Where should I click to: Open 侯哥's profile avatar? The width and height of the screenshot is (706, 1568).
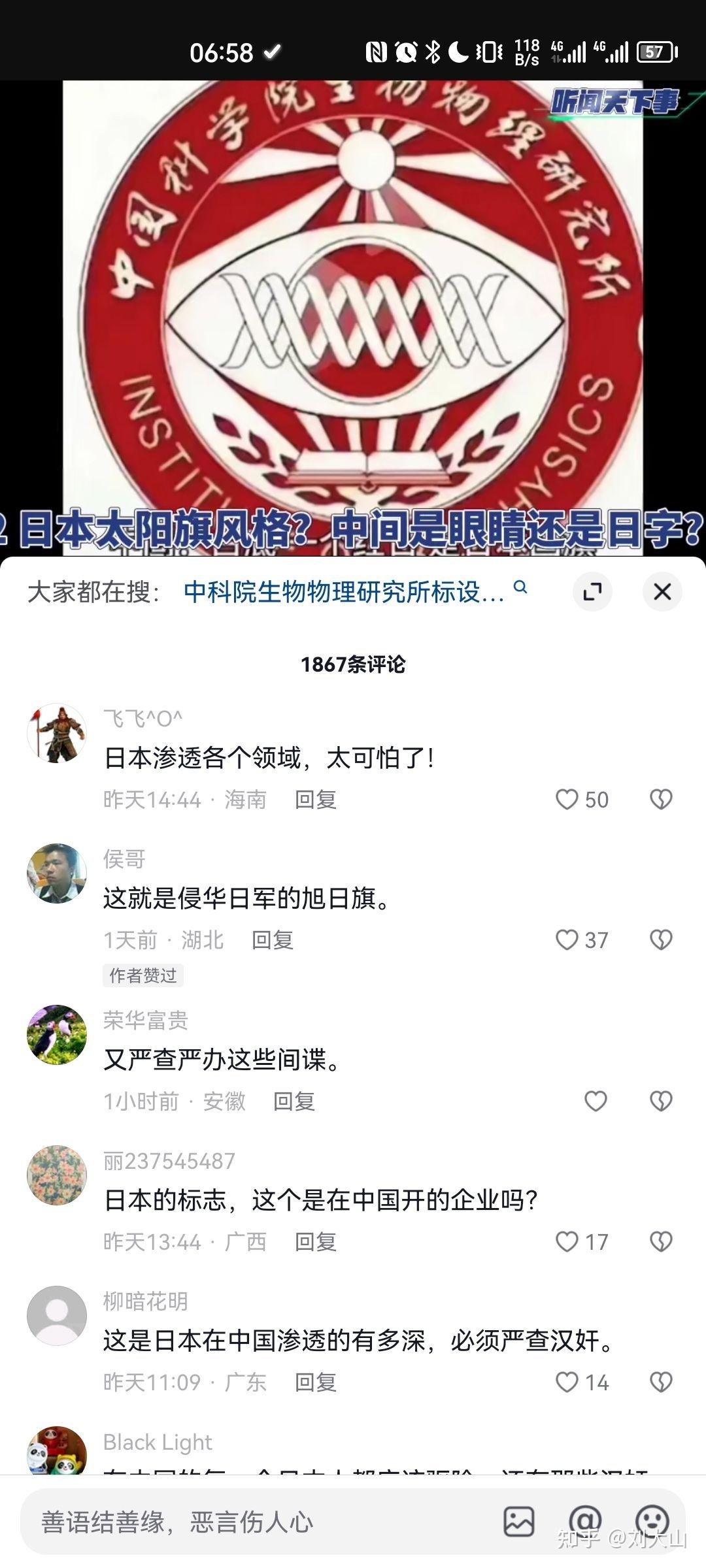pyautogui.click(x=57, y=874)
